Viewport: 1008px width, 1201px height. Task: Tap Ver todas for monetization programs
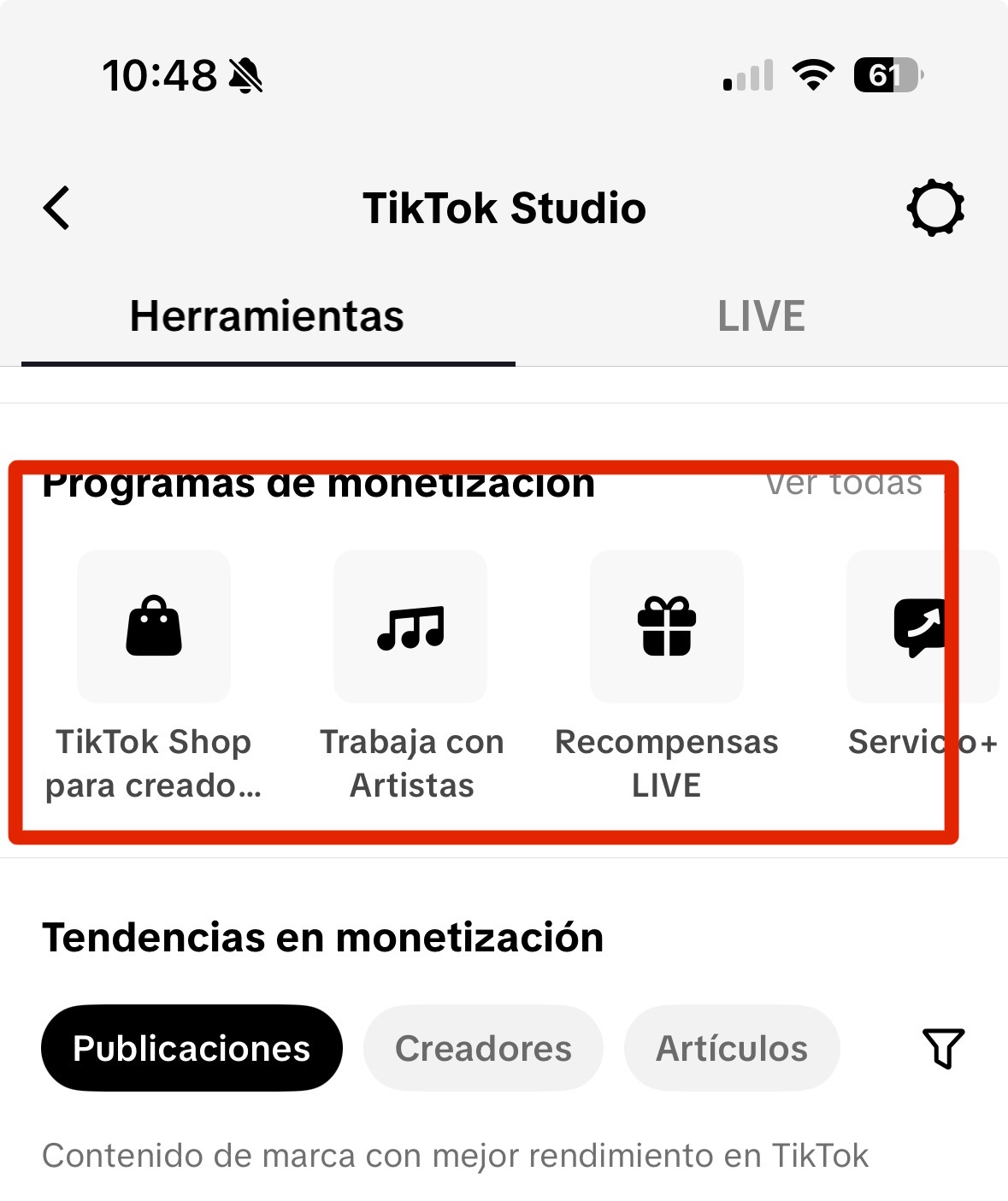click(x=844, y=484)
